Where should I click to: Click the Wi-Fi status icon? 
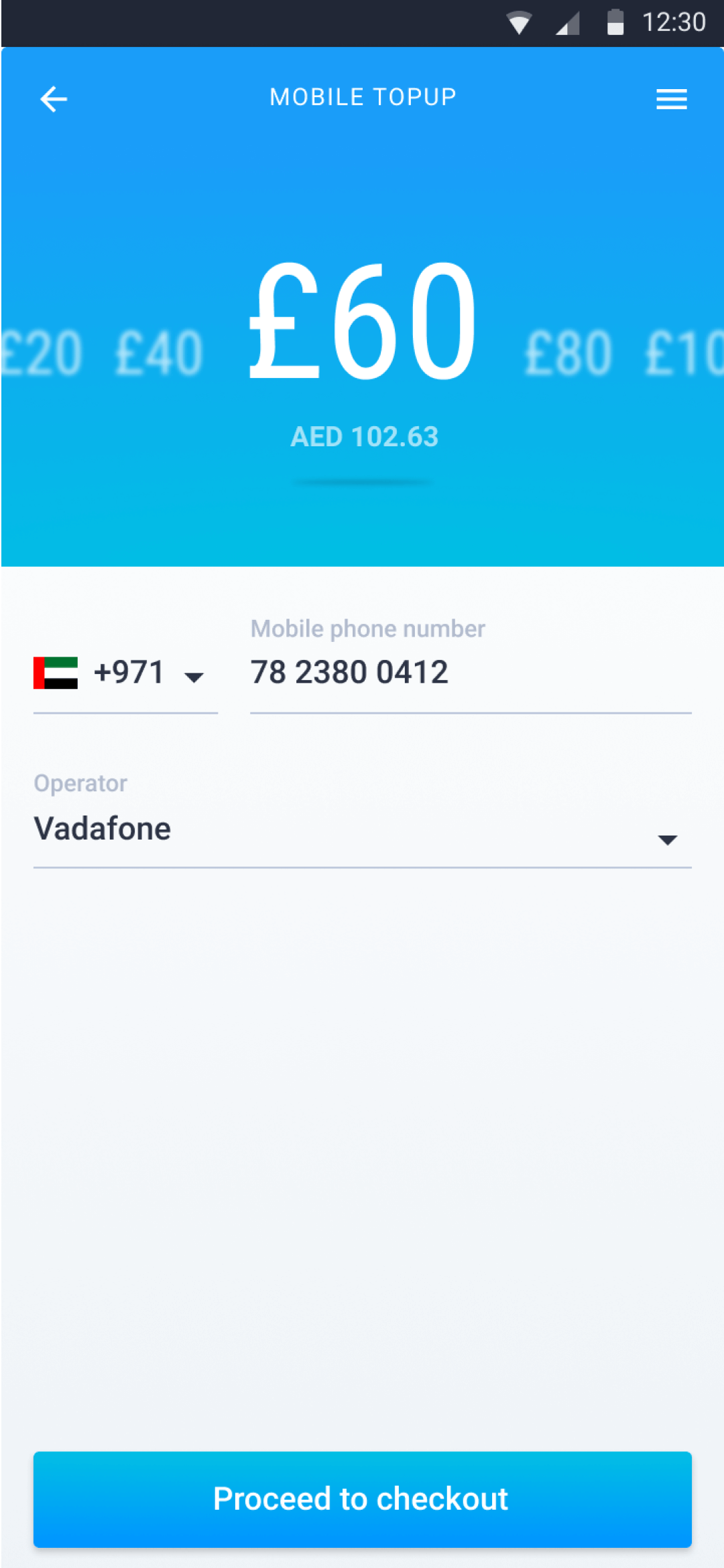click(x=520, y=22)
